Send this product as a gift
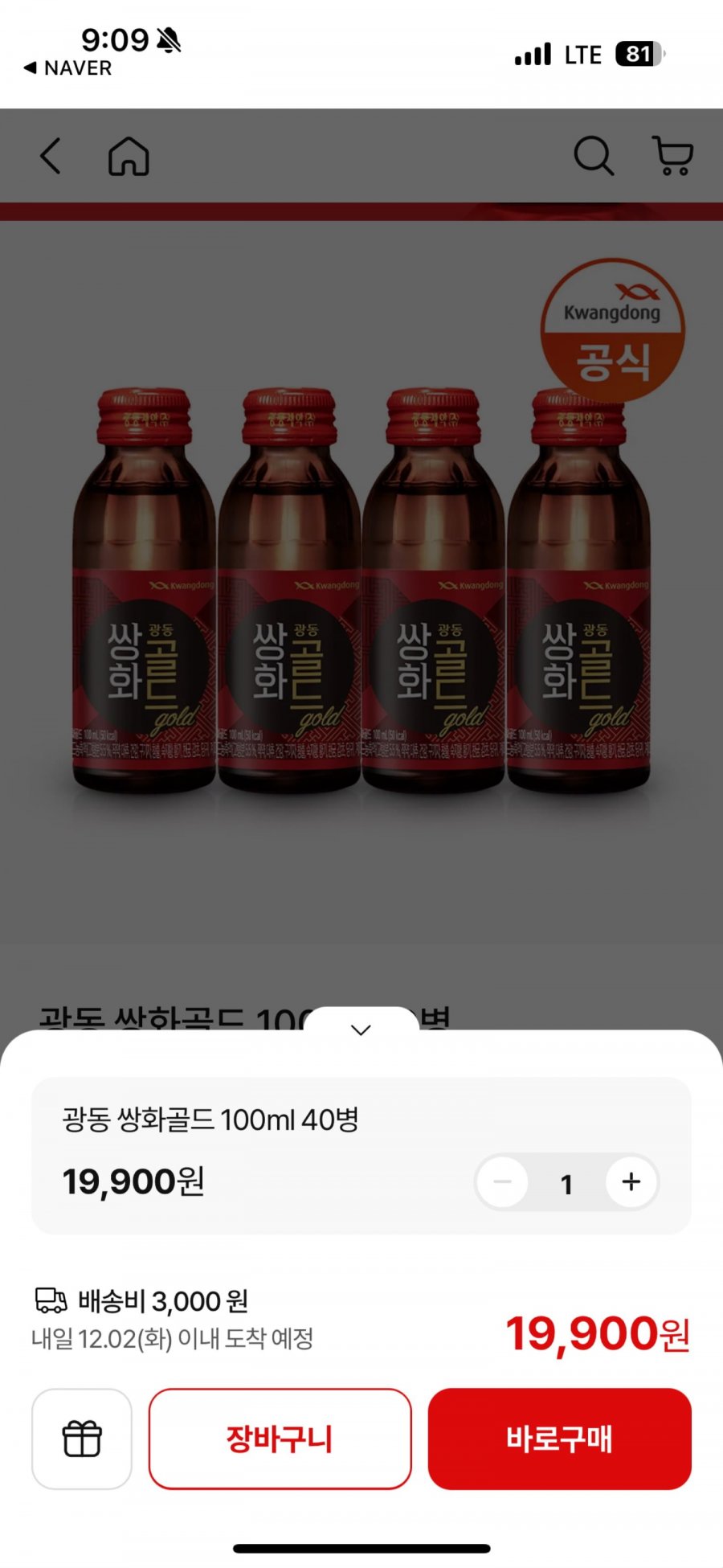 [x=82, y=1439]
